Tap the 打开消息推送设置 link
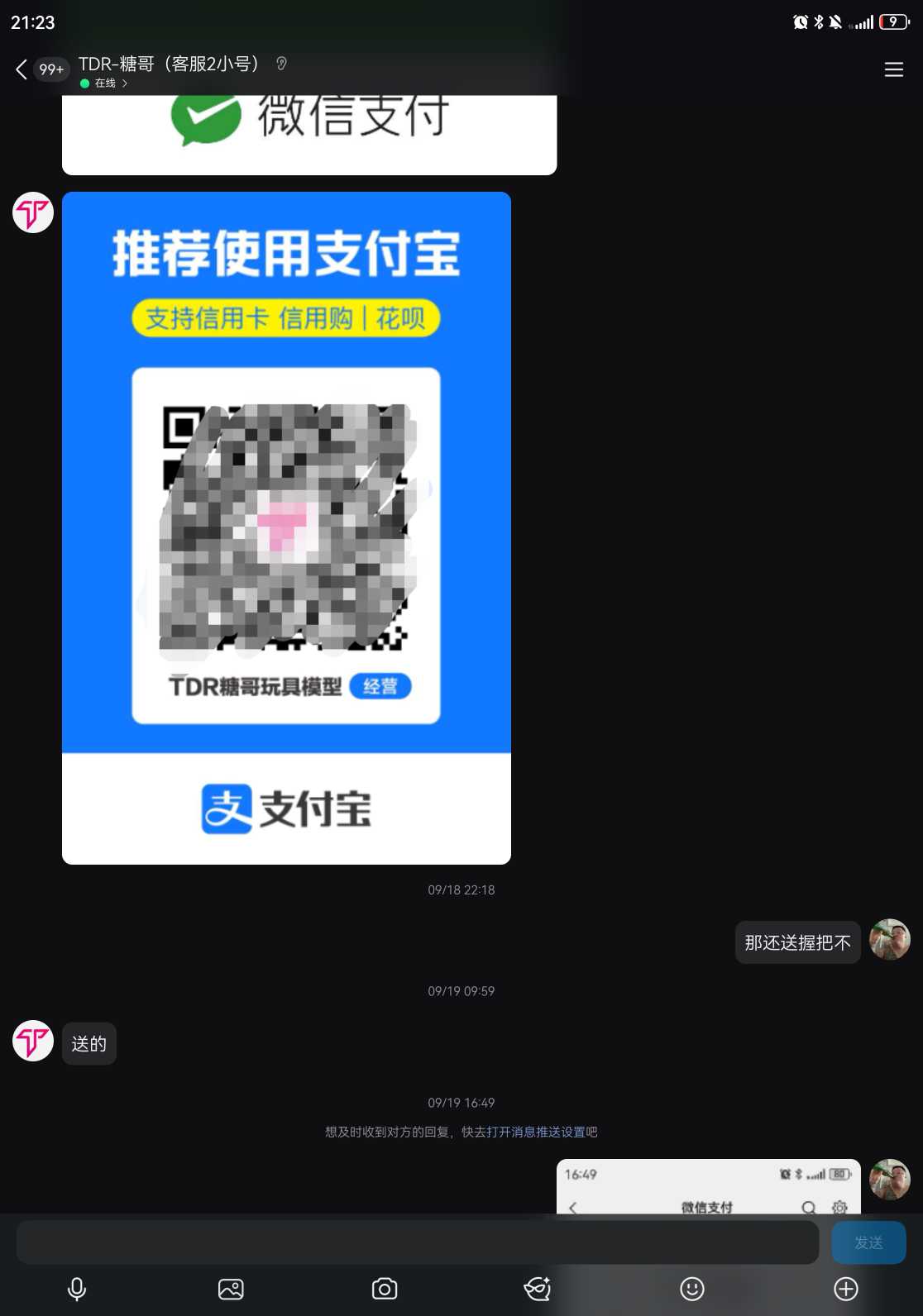This screenshot has width=923, height=1316. click(x=536, y=1132)
